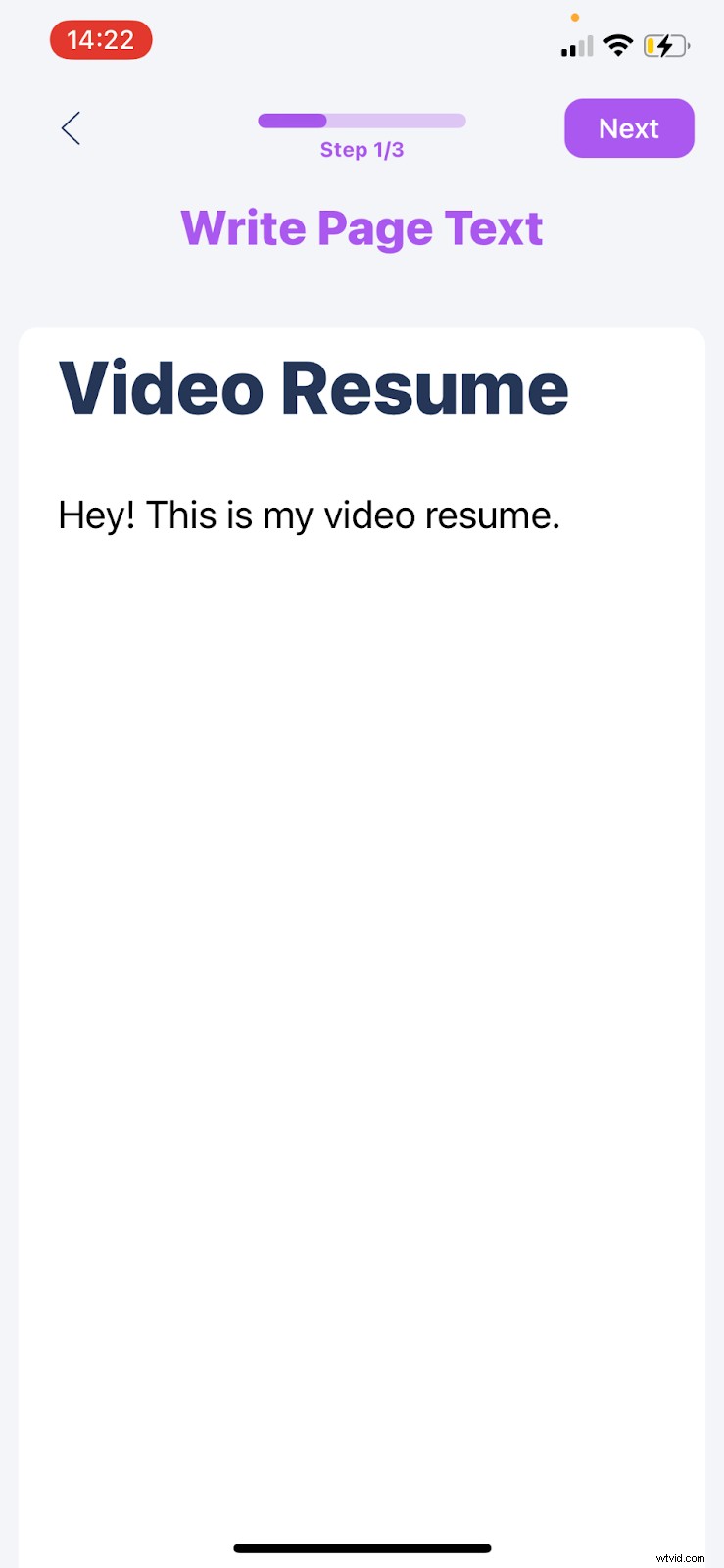Click the Next button
Image resolution: width=724 pixels, height=1568 pixels.
coord(629,127)
